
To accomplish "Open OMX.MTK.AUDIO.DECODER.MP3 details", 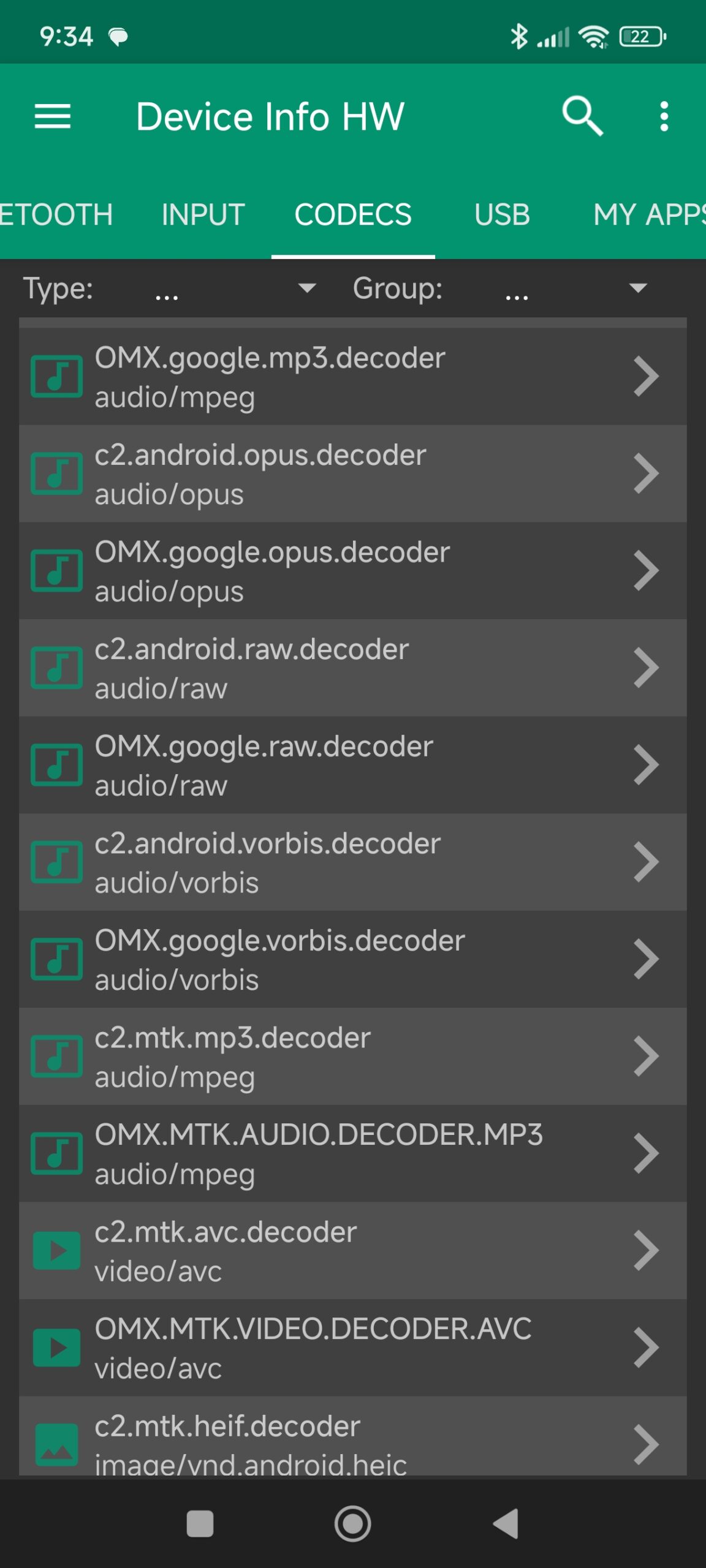I will 352,1153.
